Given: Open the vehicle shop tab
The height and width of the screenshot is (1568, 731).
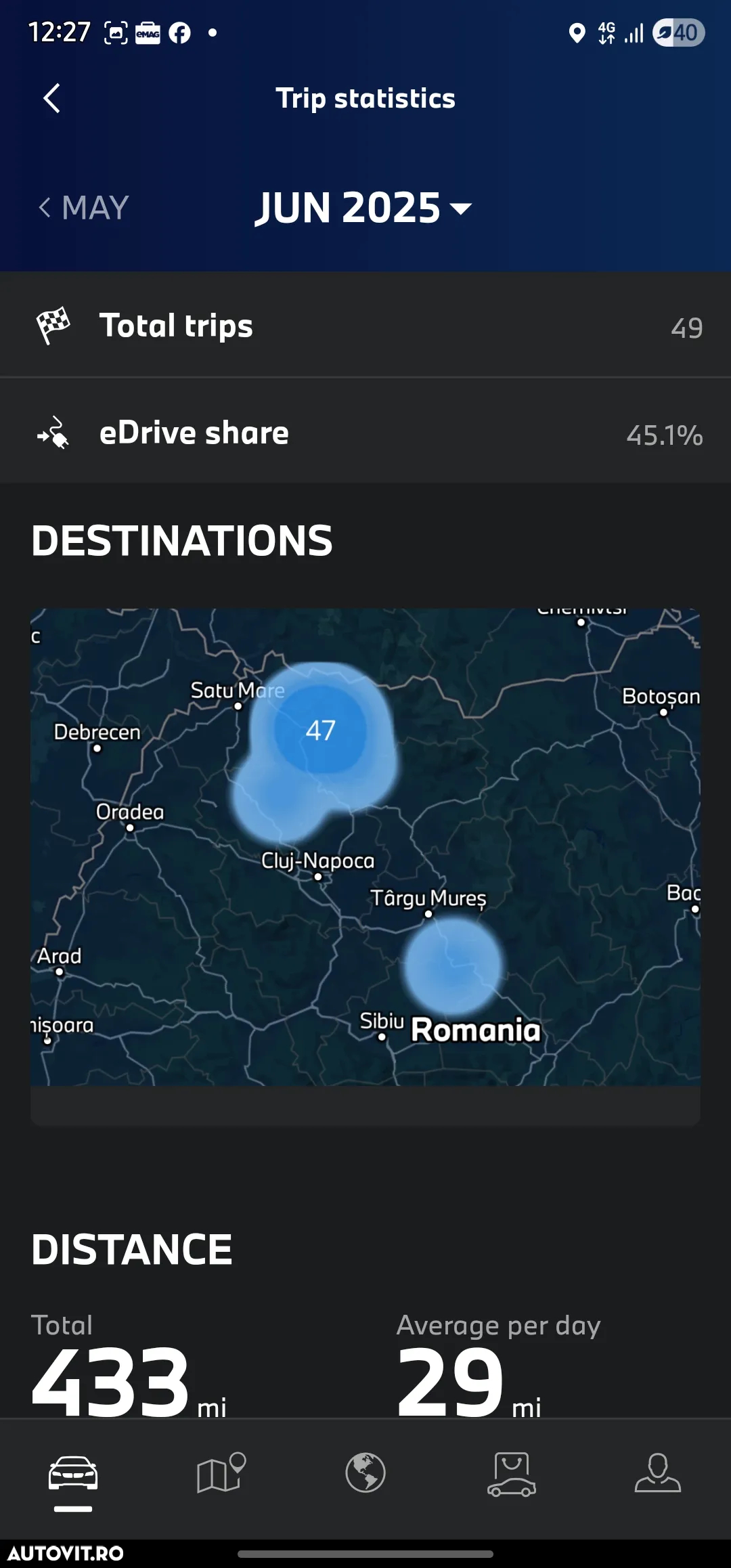Looking at the screenshot, I should [x=512, y=1473].
